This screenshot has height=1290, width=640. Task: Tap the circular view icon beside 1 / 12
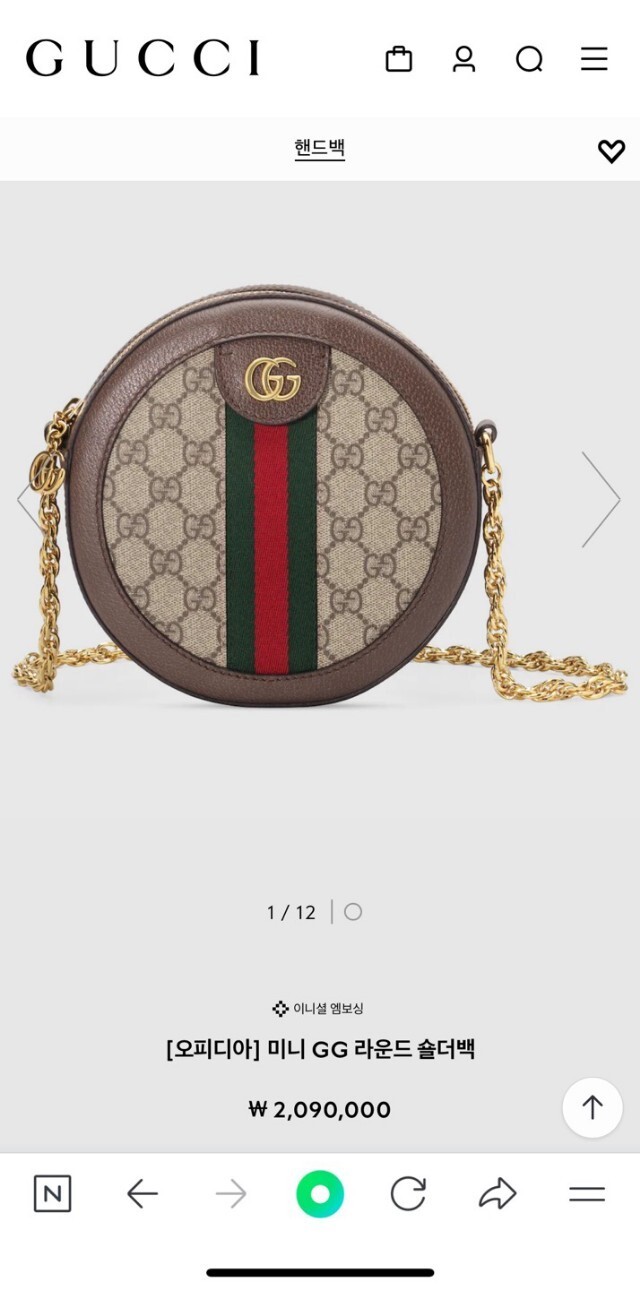click(x=353, y=912)
